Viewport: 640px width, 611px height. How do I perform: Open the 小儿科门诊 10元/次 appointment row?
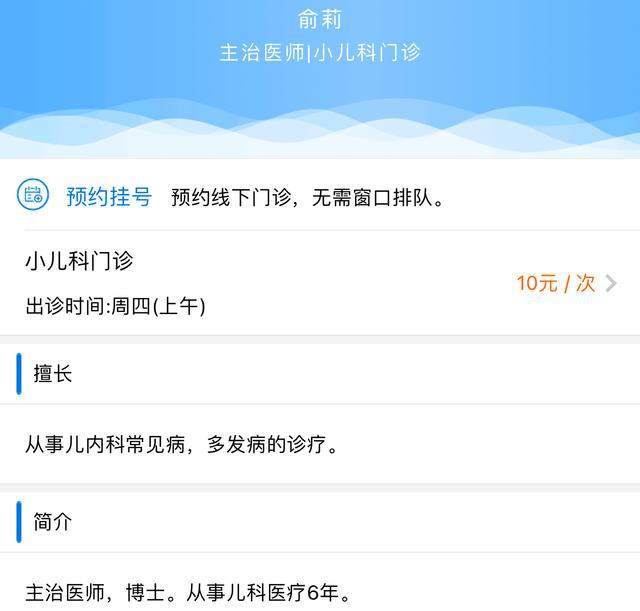pyautogui.click(x=320, y=283)
